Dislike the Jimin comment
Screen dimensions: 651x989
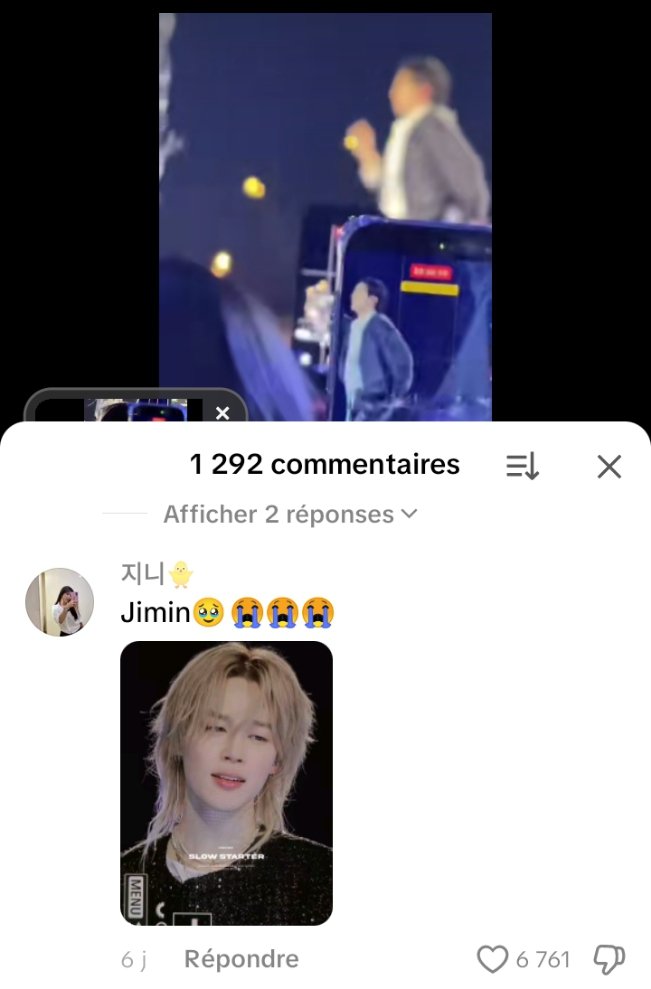(609, 960)
